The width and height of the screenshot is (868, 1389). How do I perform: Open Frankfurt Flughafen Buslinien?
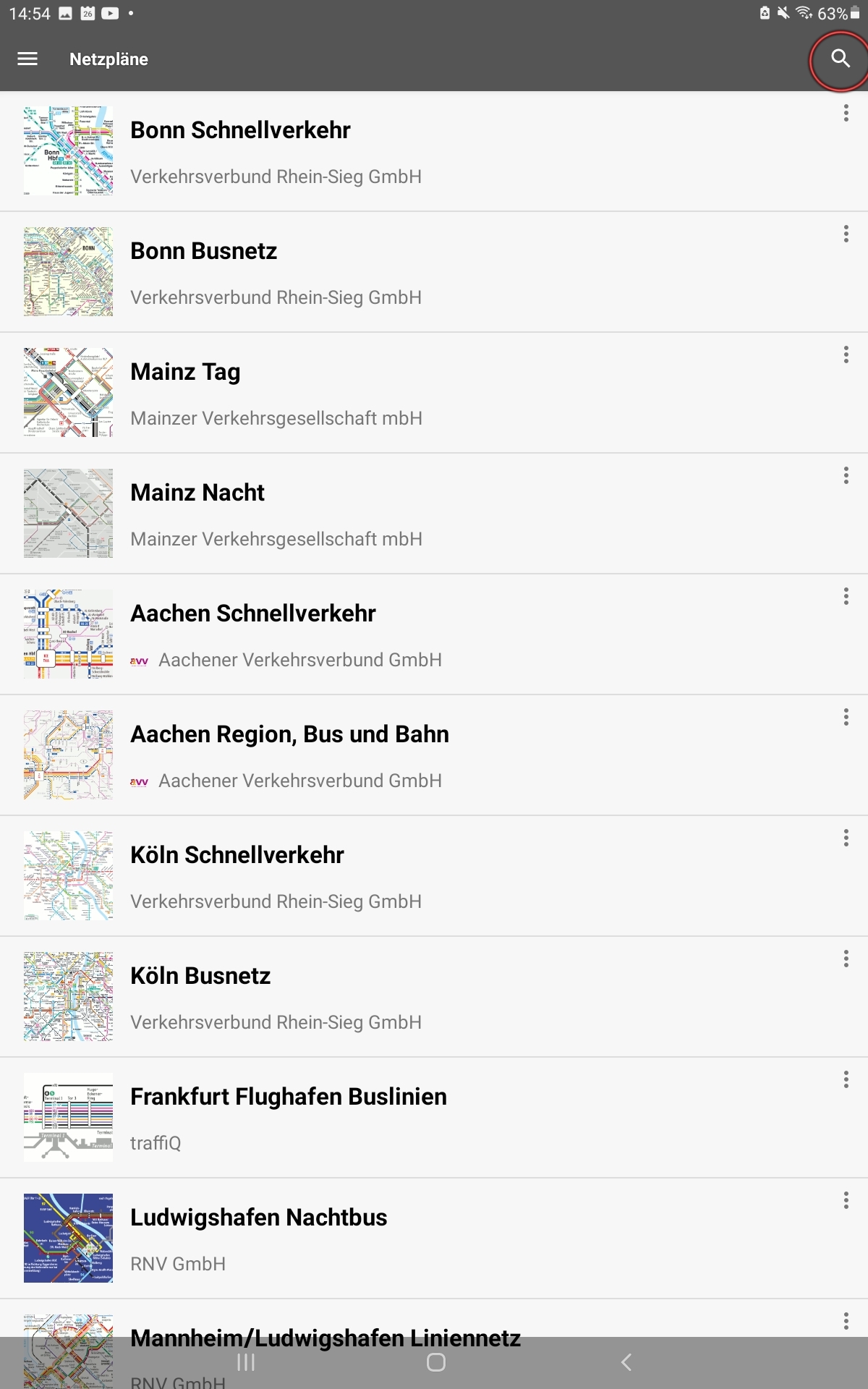point(434,1118)
